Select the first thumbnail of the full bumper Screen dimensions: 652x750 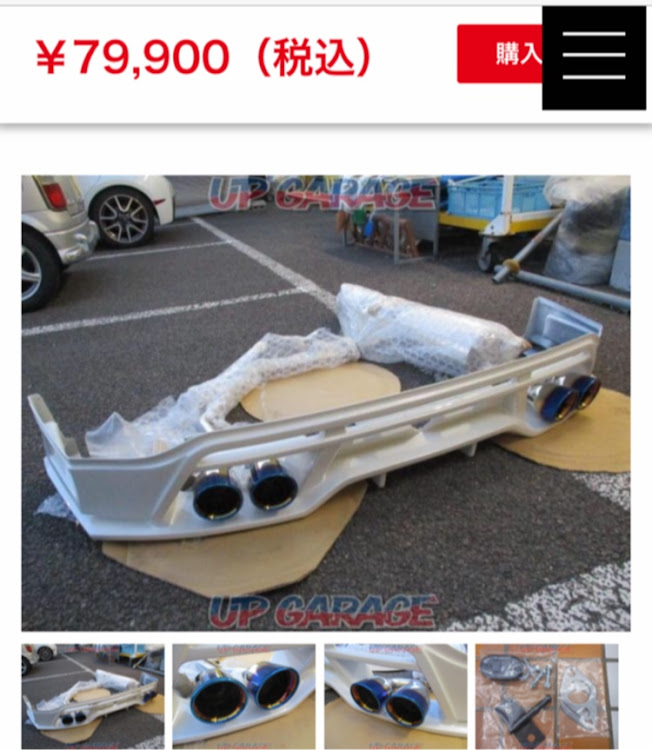(93, 696)
